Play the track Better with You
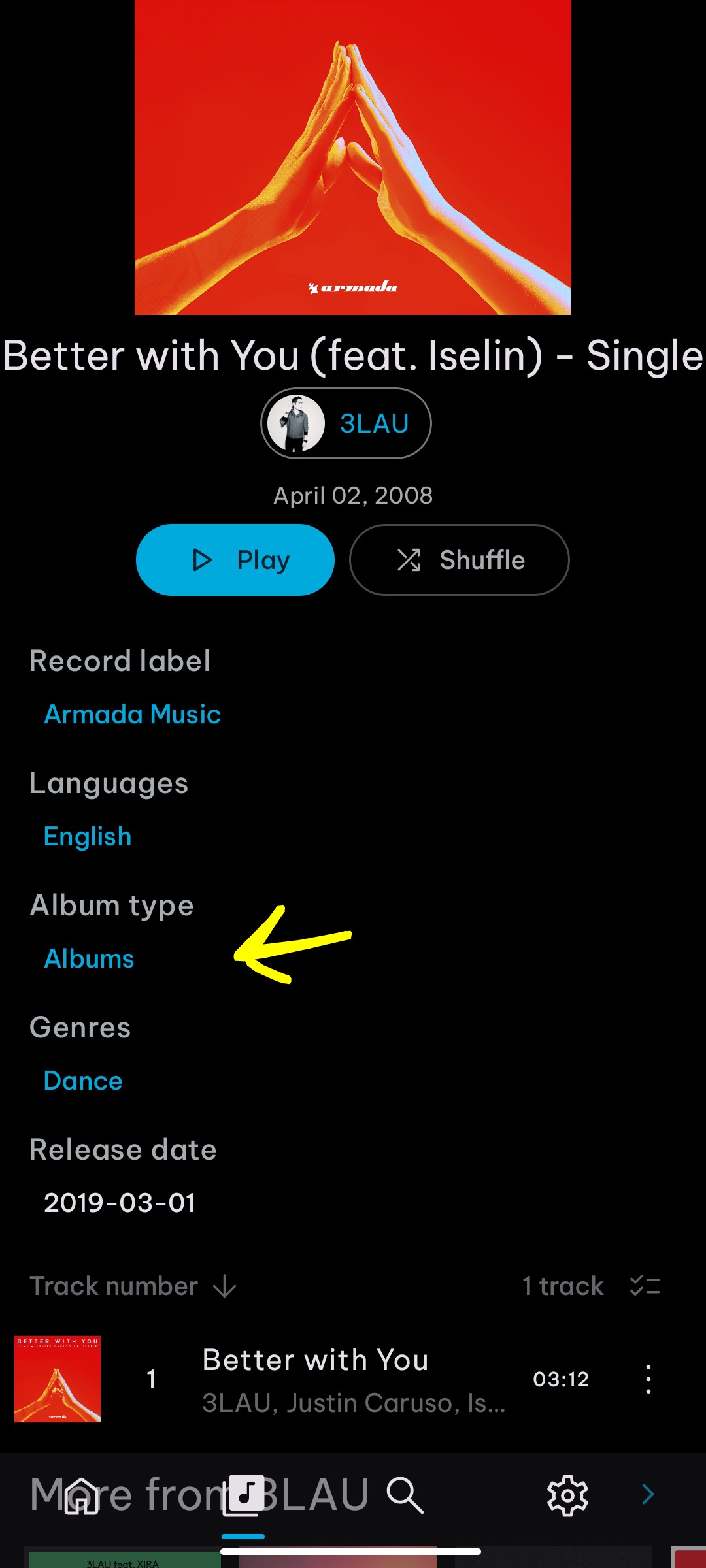The image size is (706, 1568). click(315, 1379)
